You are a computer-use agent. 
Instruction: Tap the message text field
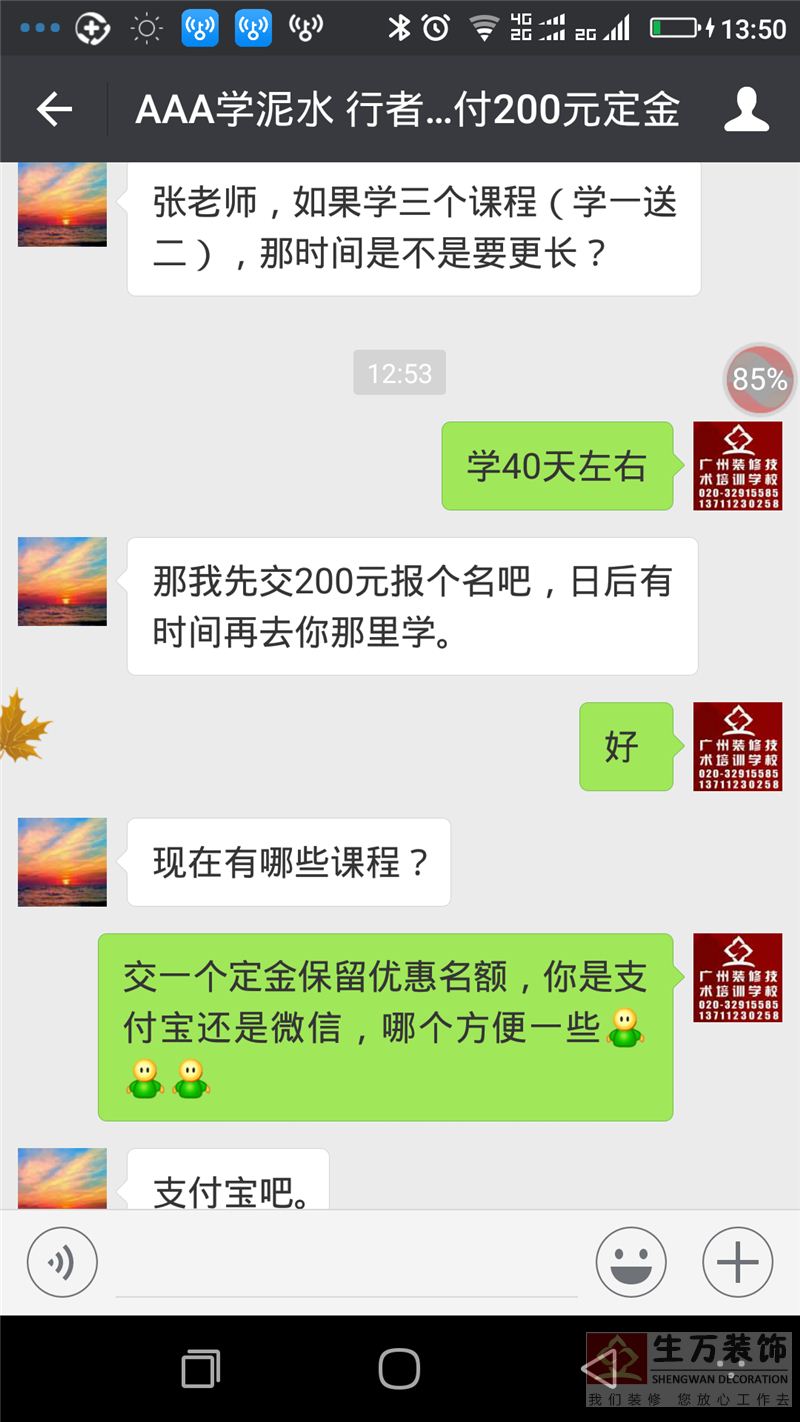346,1264
